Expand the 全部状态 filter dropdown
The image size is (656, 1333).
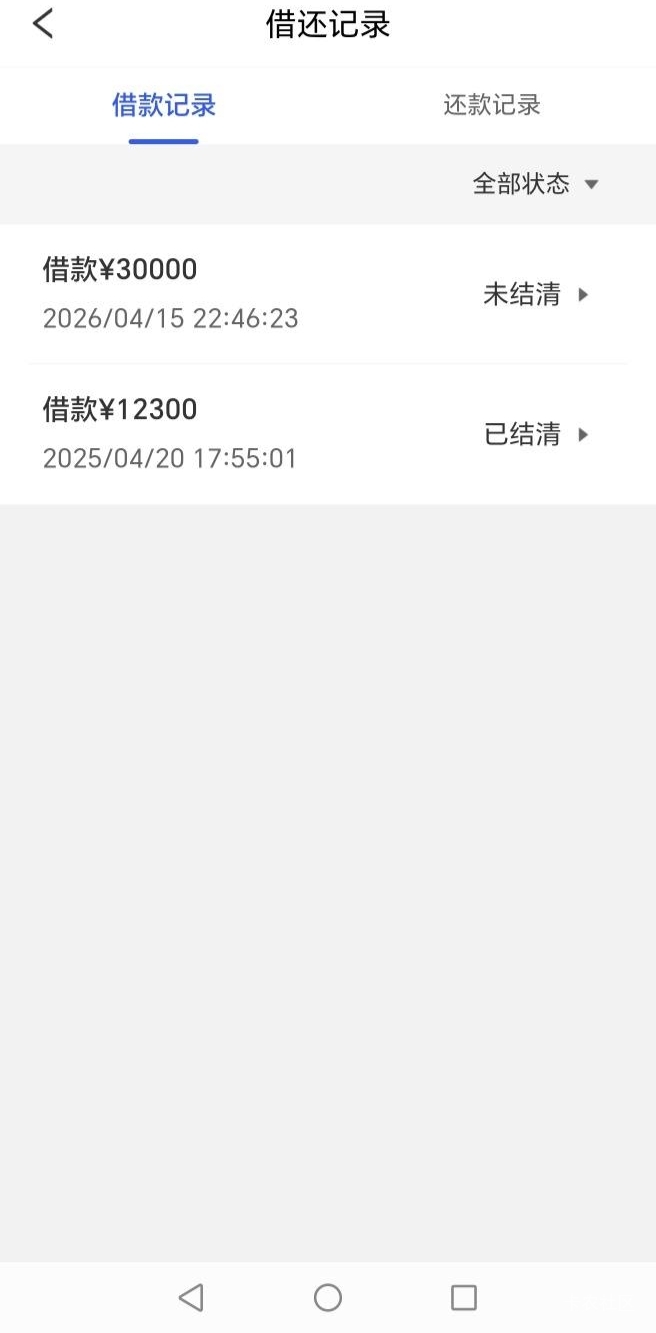click(x=535, y=184)
